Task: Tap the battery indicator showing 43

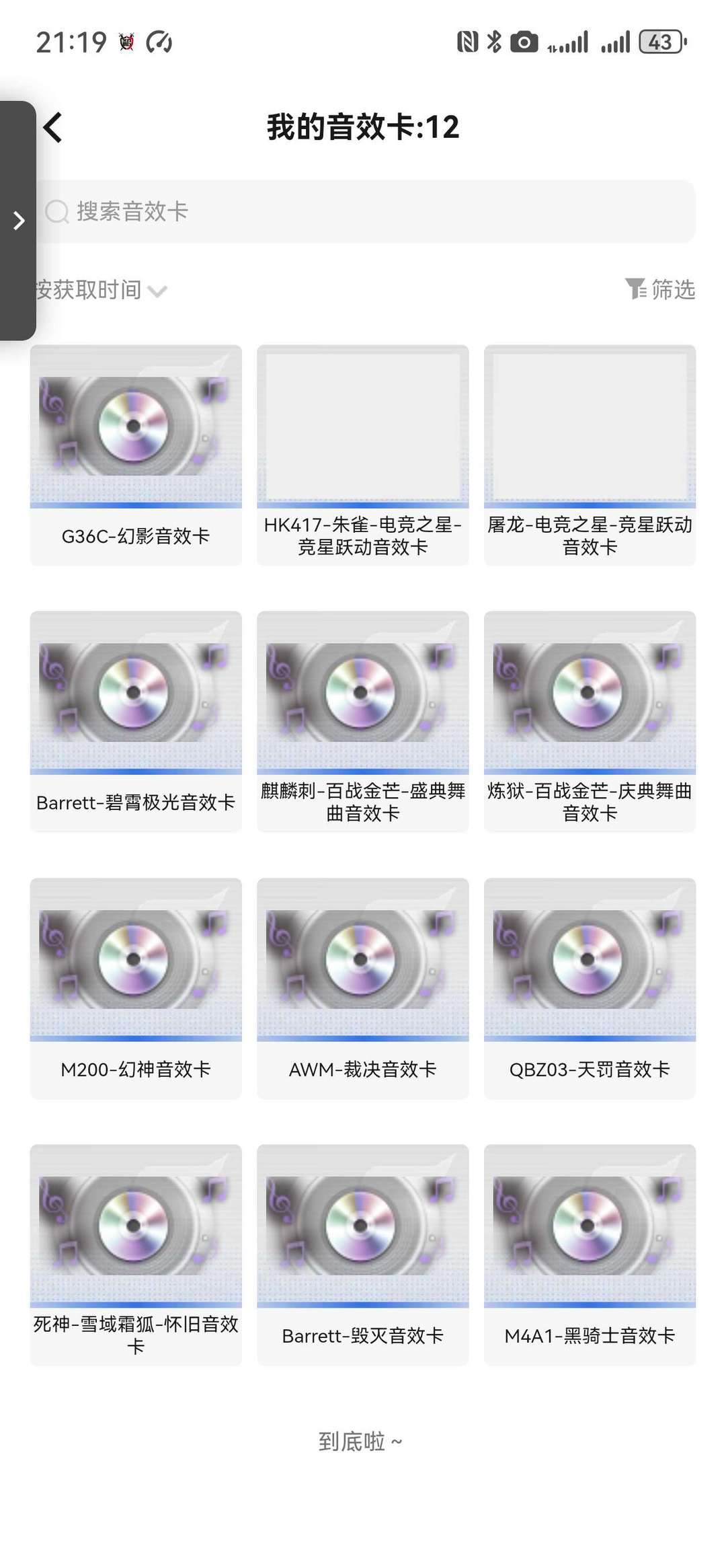Action: point(661,42)
